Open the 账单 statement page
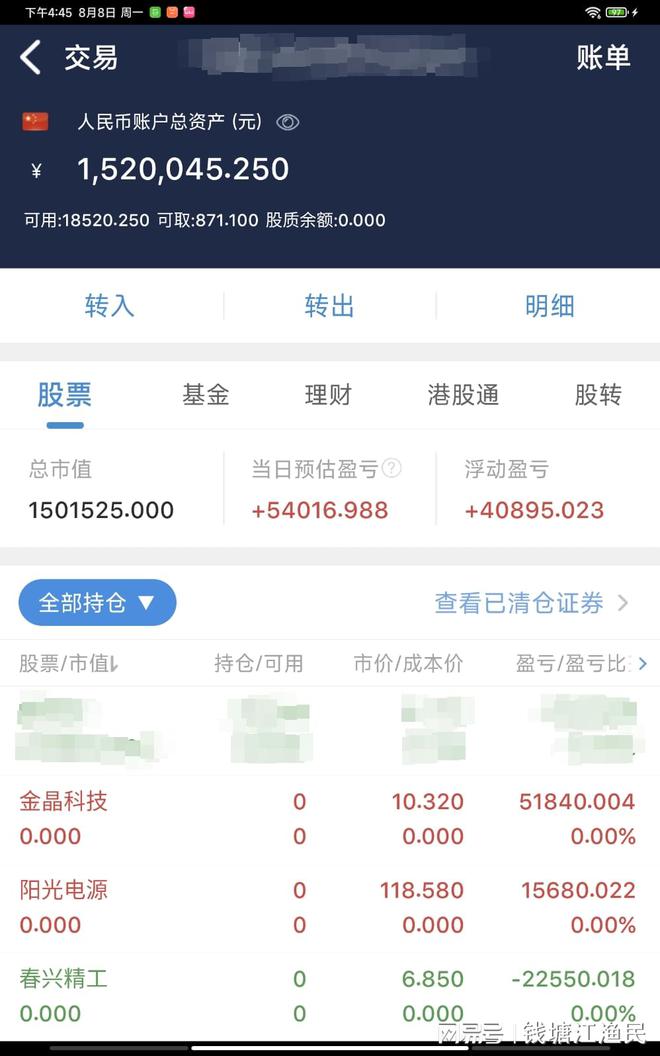Viewport: 660px width, 1056px height. point(603,57)
